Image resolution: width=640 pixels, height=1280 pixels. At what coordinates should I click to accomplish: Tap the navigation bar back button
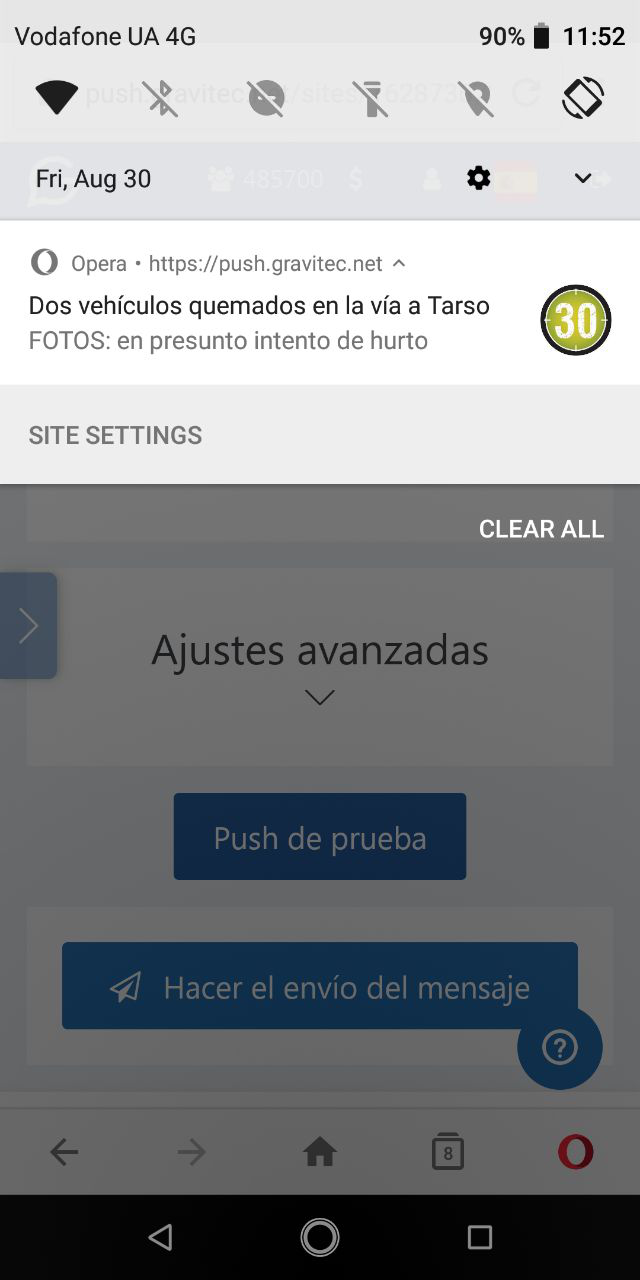(160, 1237)
